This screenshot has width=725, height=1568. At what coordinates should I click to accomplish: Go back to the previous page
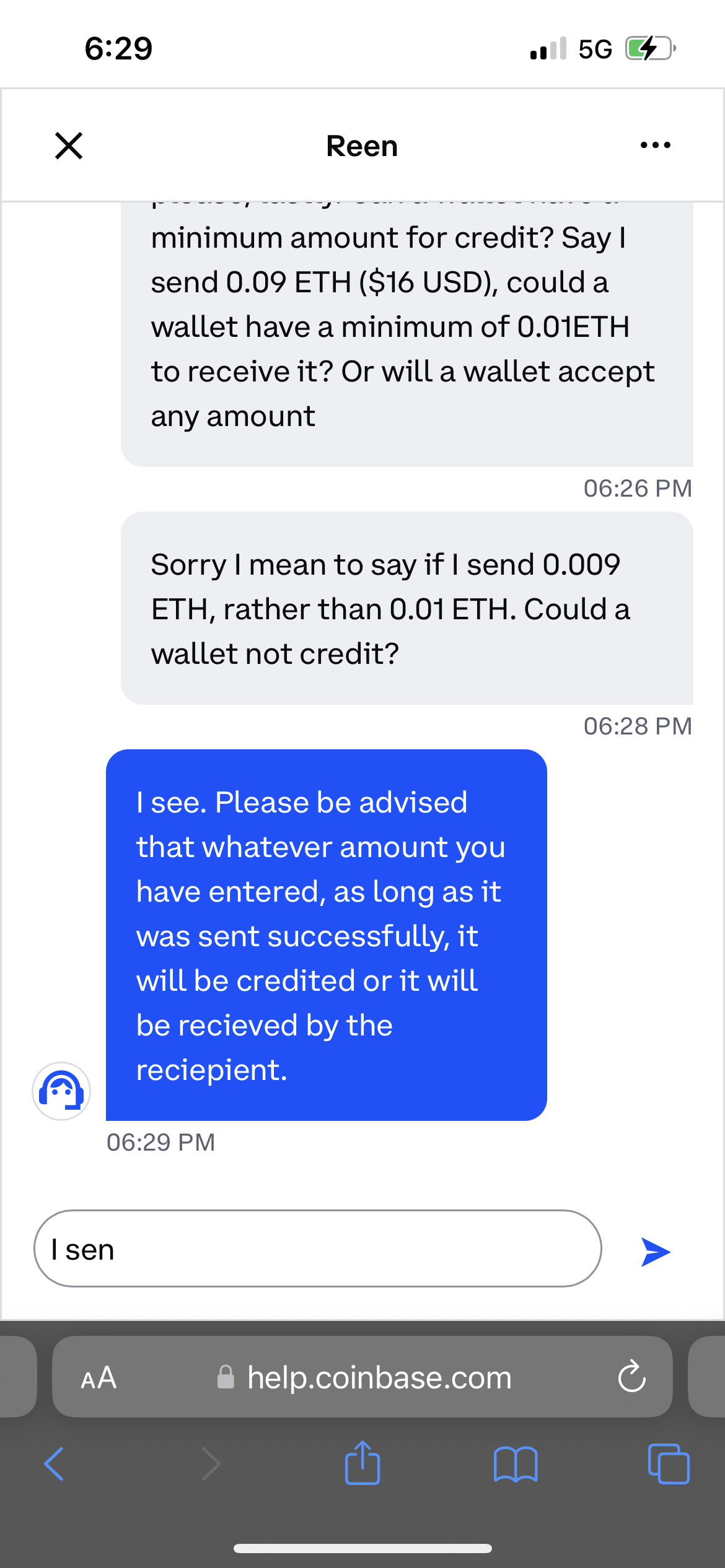(x=55, y=1464)
